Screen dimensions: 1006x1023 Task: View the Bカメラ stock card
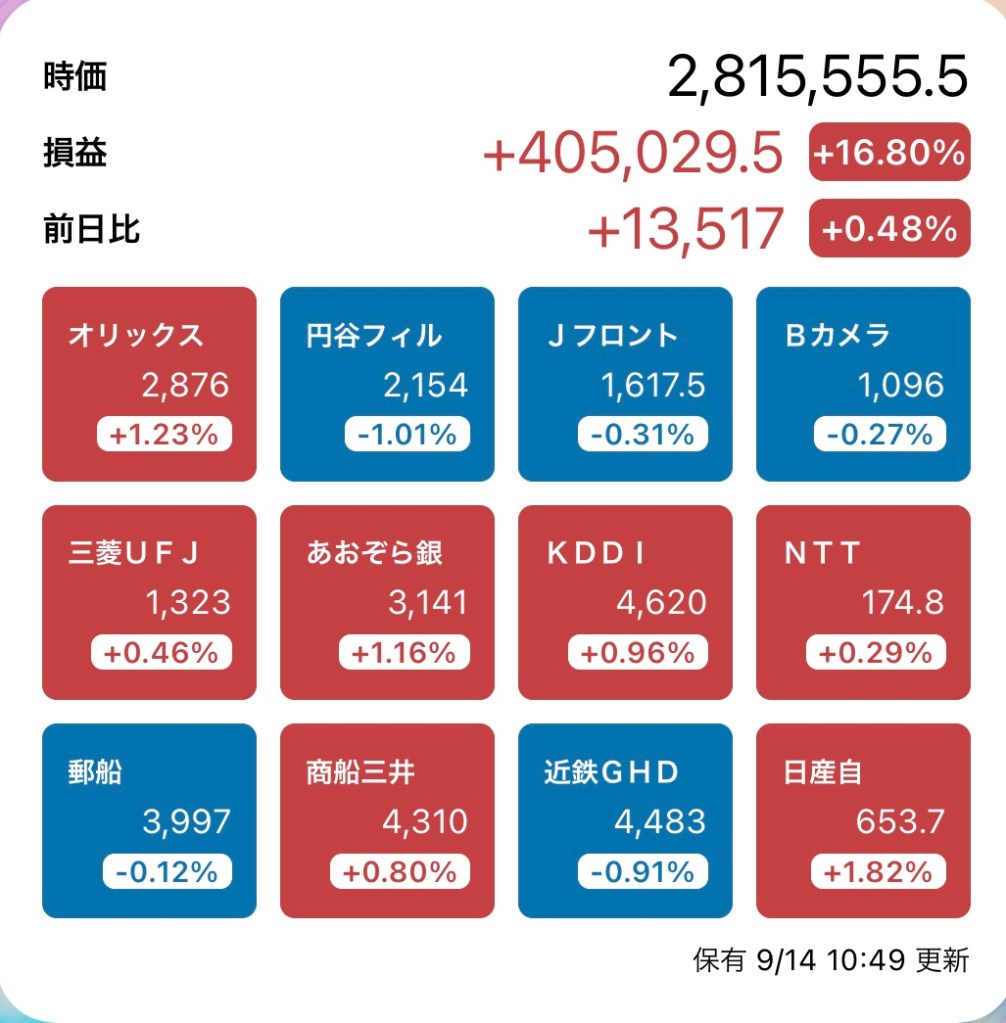coord(863,384)
